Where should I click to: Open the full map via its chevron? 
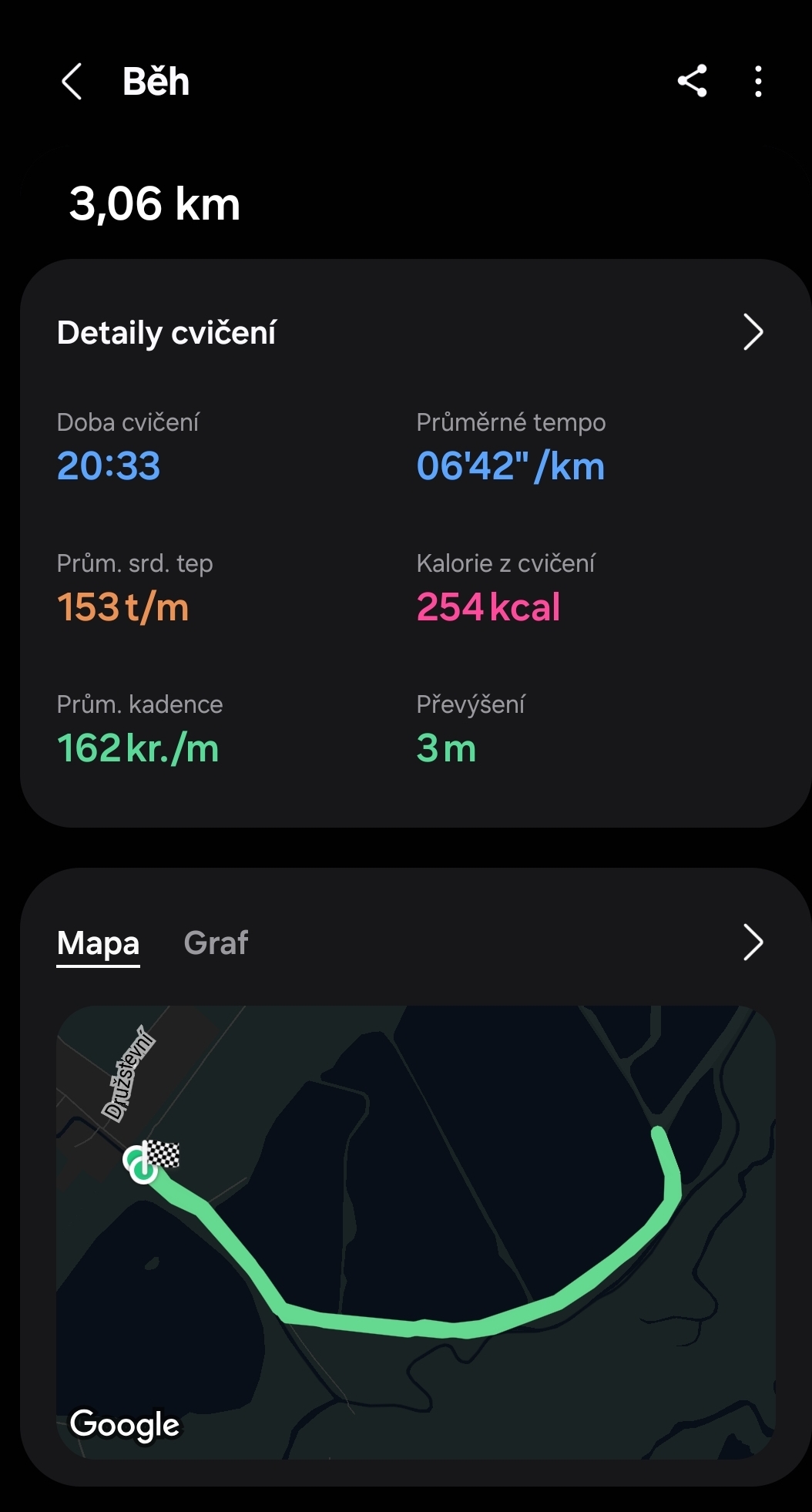coord(753,942)
